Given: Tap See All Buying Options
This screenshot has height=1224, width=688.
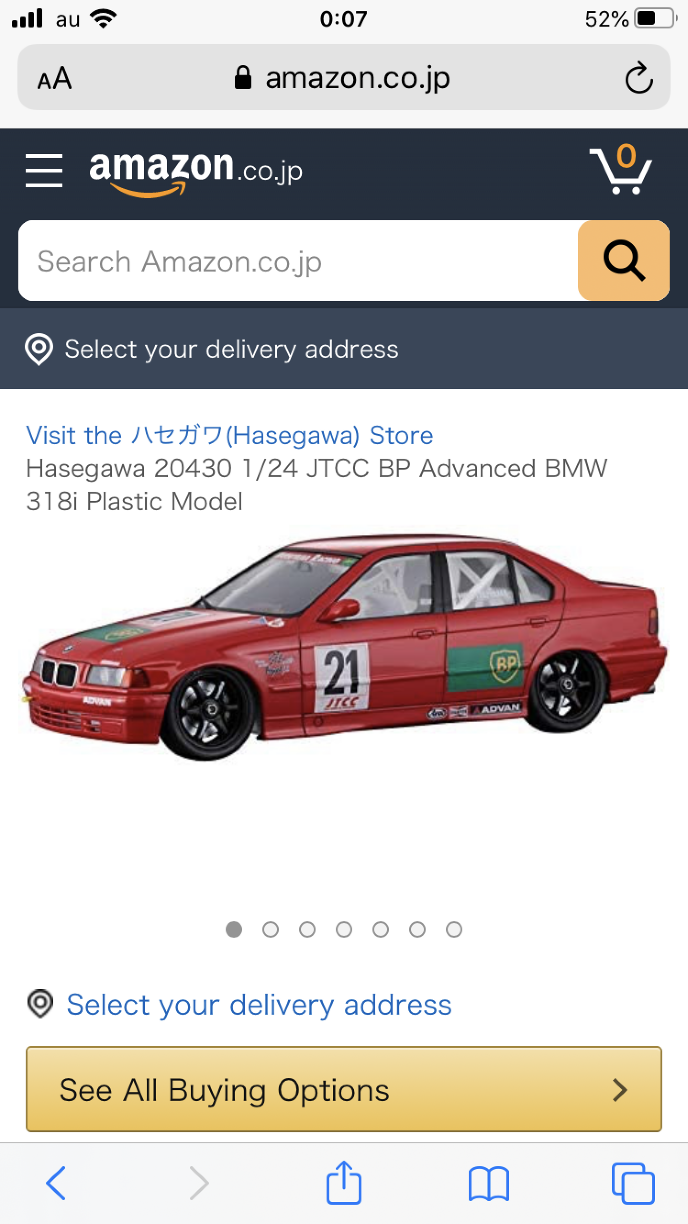Looking at the screenshot, I should point(343,1090).
